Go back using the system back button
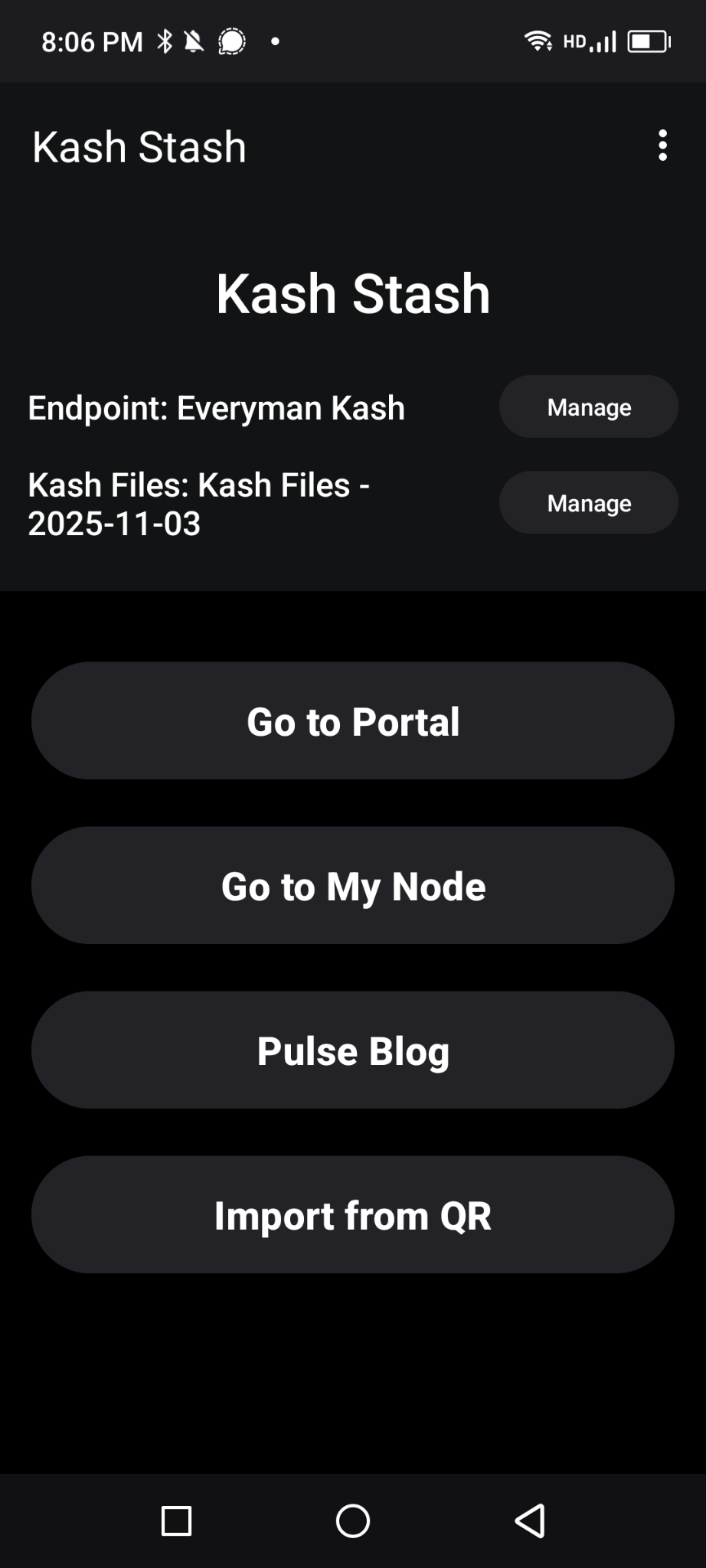Screen dimensions: 706x1568 point(529,1521)
